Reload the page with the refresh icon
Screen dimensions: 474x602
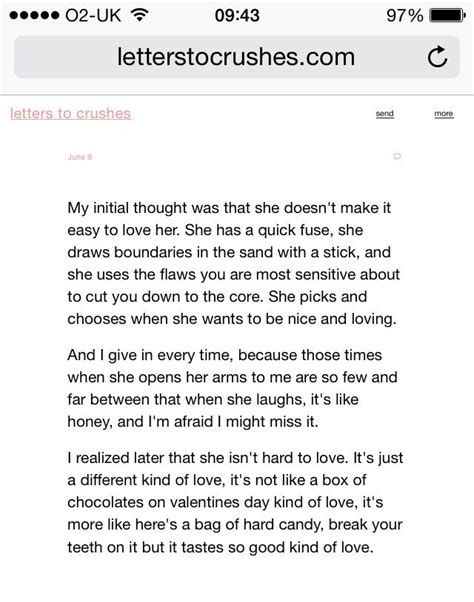click(x=438, y=57)
